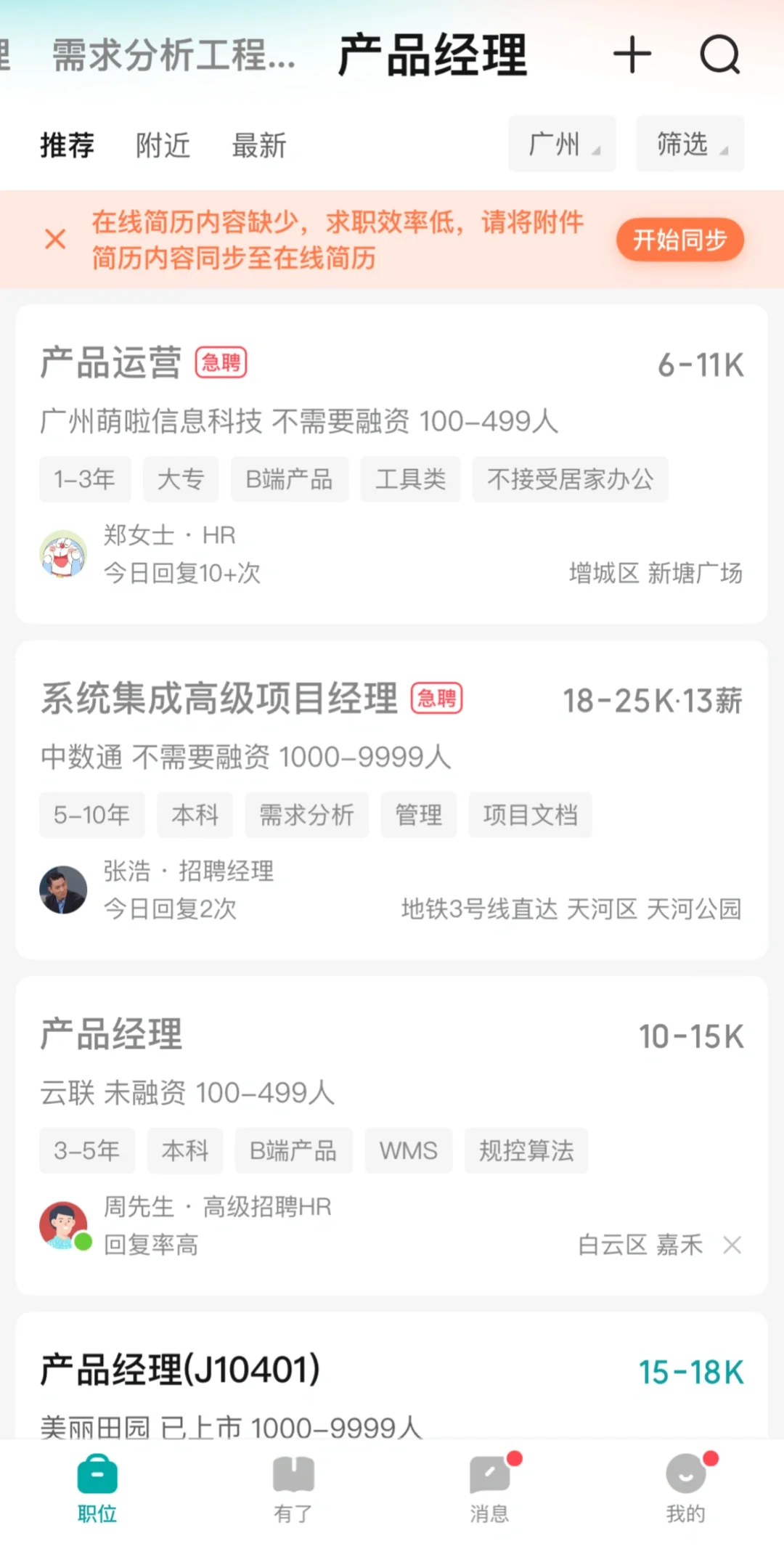Screen dimensions: 784x1557
Task: Open the search magnifier icon
Action: 719,55
